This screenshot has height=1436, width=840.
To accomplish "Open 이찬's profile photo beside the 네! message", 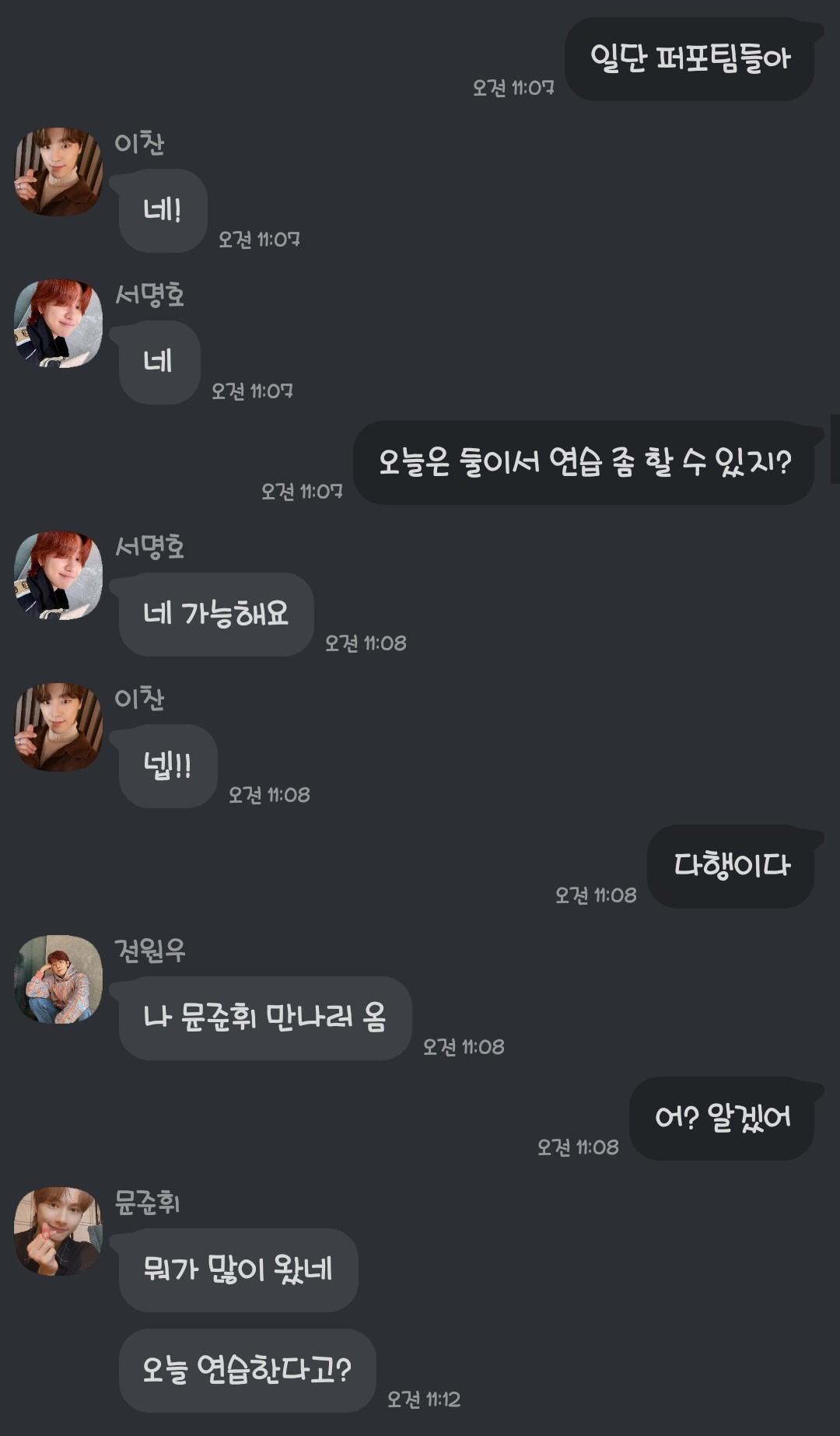I will (x=58, y=172).
